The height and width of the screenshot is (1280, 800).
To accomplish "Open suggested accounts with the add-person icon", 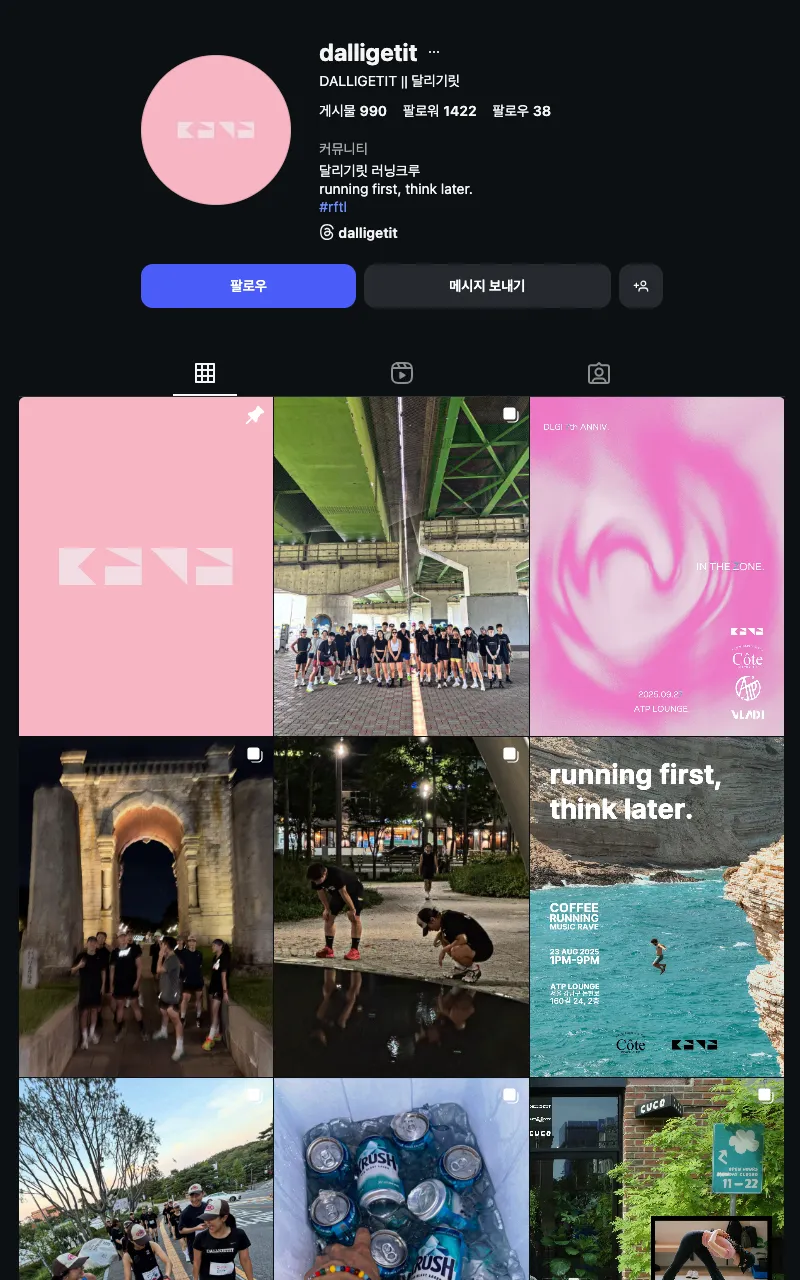I will pos(641,286).
